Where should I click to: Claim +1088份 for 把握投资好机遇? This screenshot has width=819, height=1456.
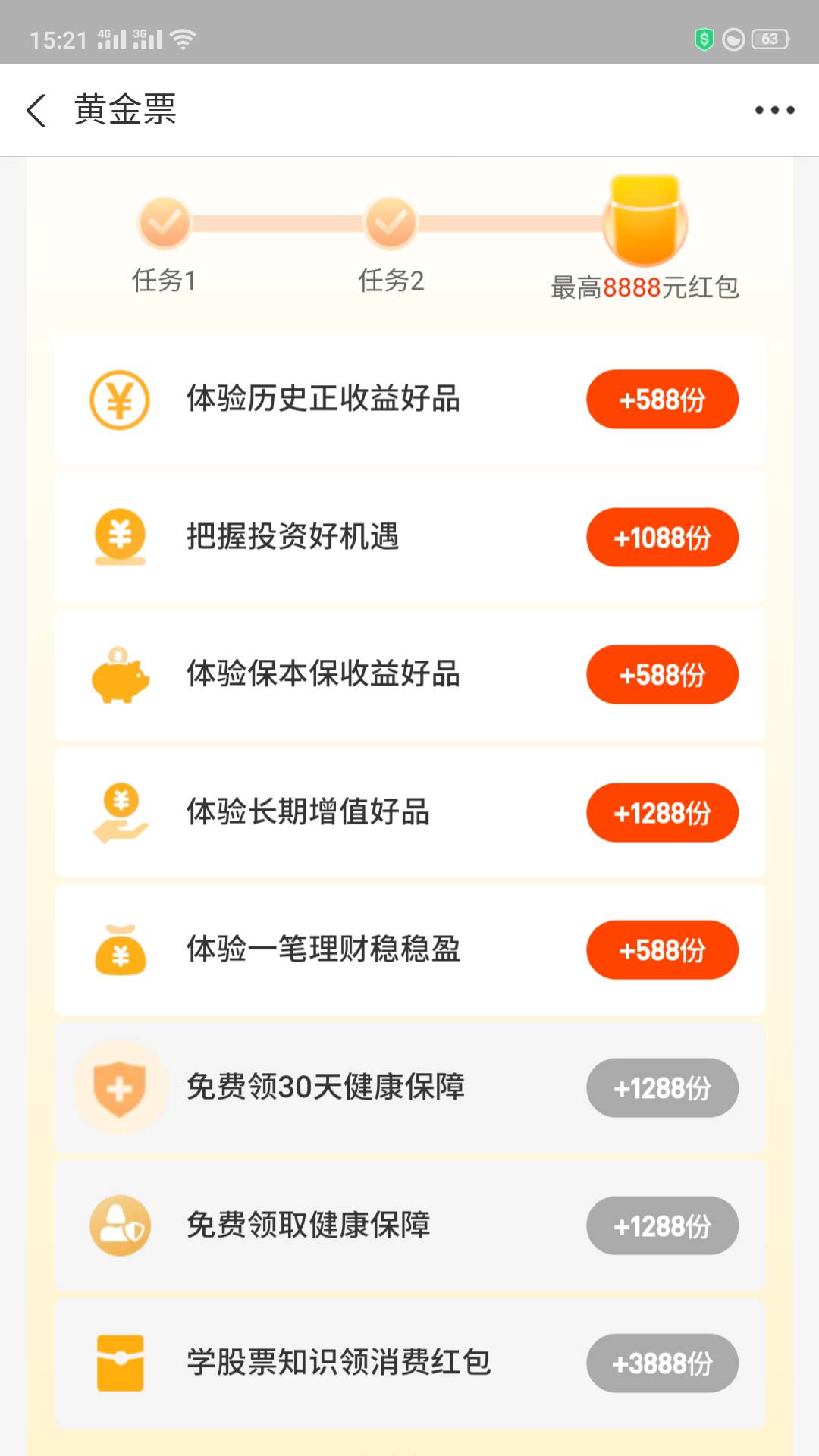[x=662, y=537]
